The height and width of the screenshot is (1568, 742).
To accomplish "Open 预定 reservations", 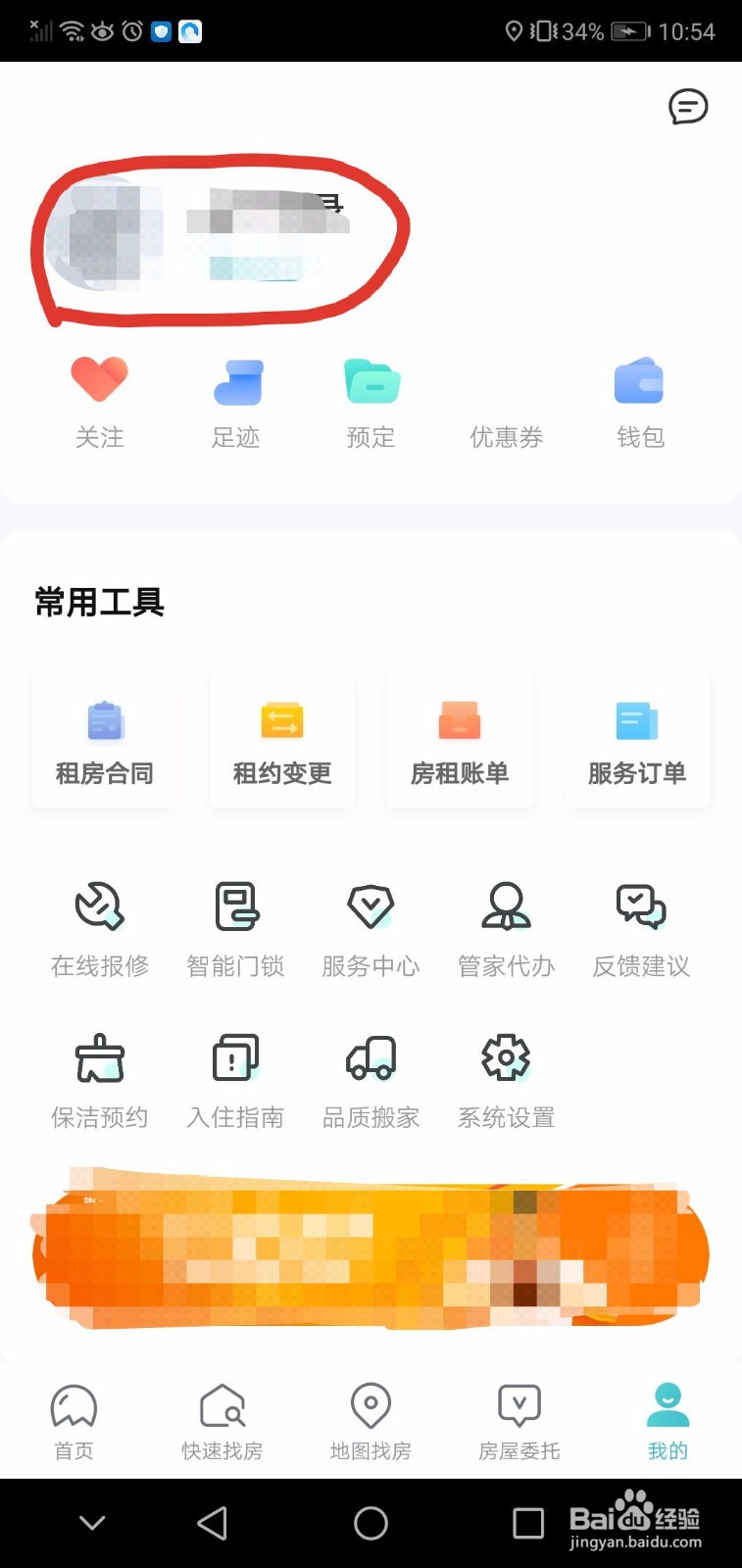I will tap(371, 403).
